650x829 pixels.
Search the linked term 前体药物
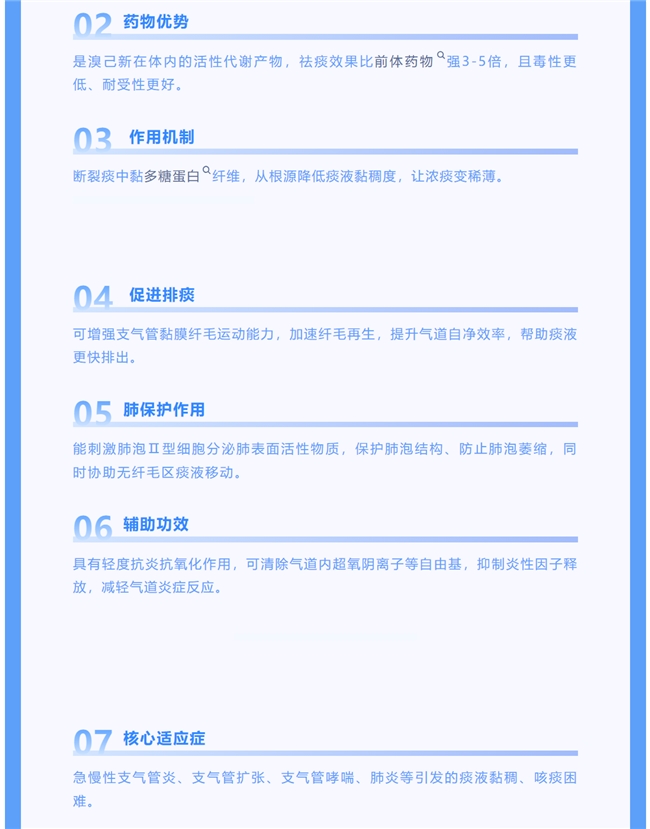408,61
